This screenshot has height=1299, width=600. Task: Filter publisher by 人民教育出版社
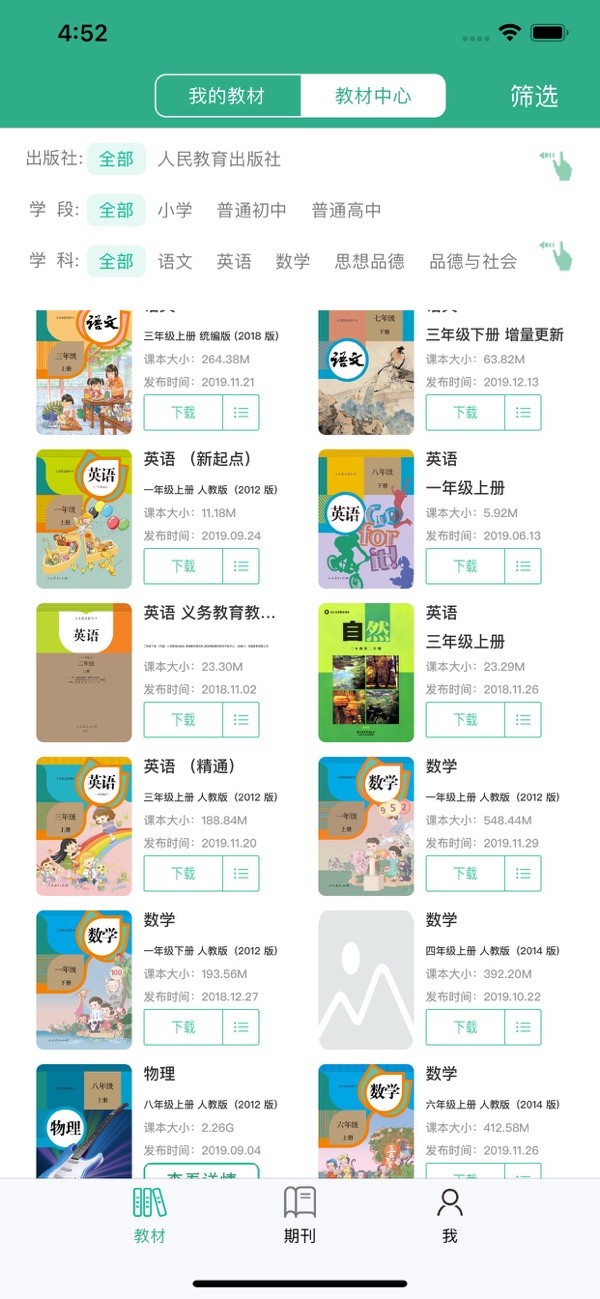[219, 159]
